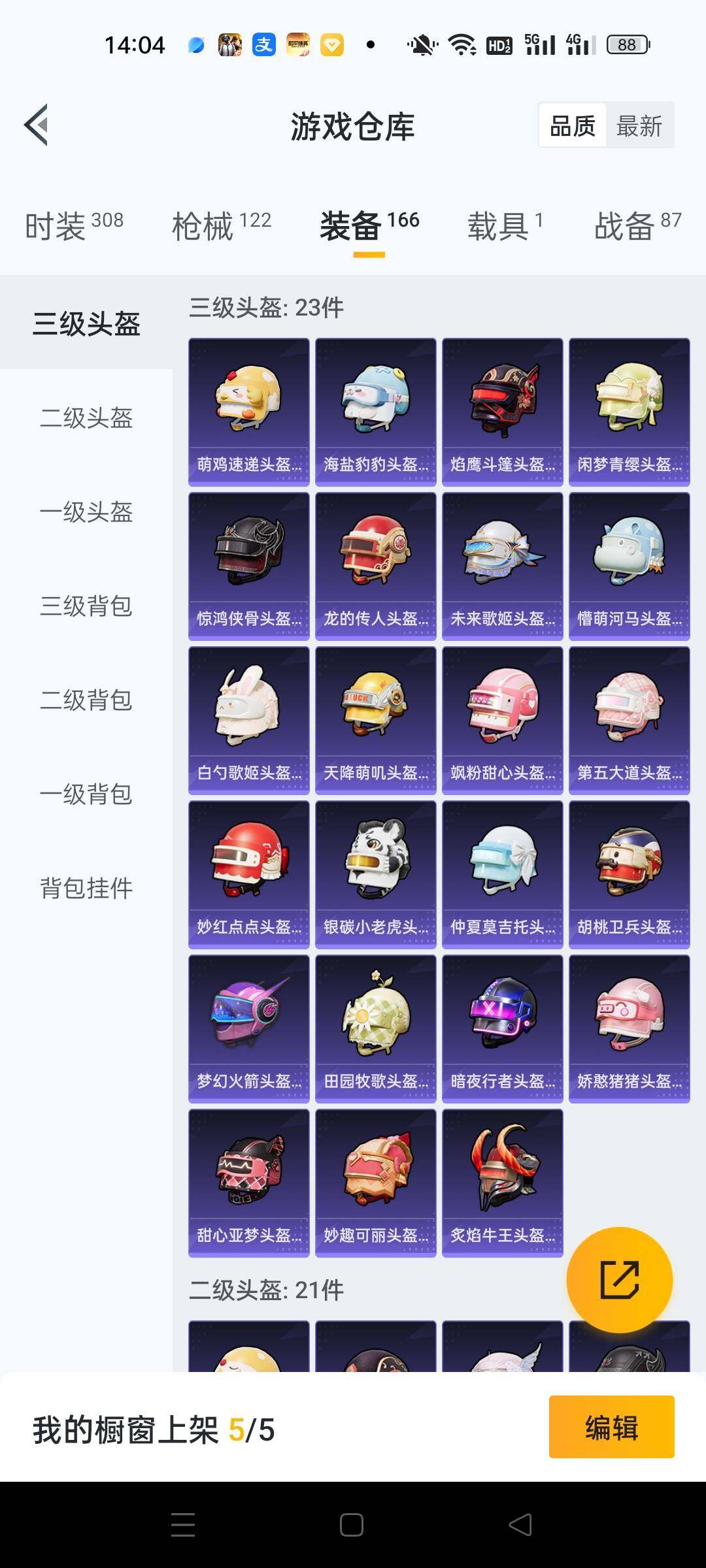Open the 战备 tab
Screen dimensions: 706x1568
click(637, 226)
